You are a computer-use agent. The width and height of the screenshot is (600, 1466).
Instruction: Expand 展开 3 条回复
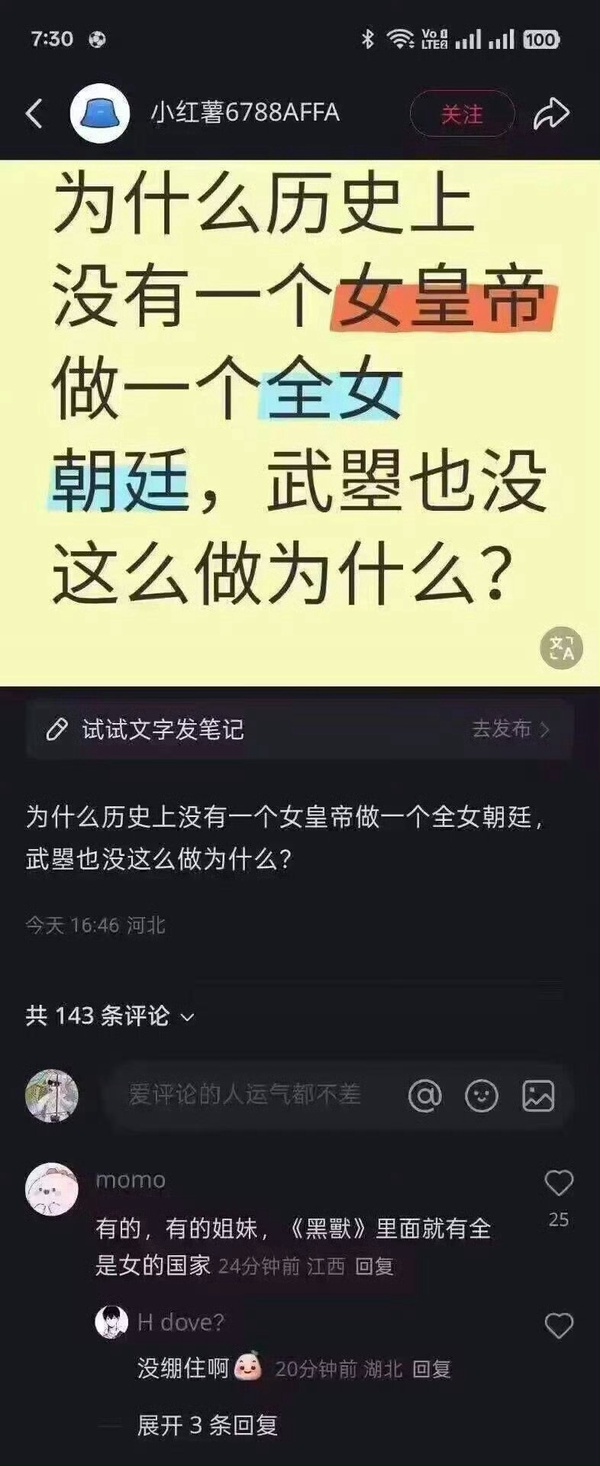pyautogui.click(x=207, y=1425)
